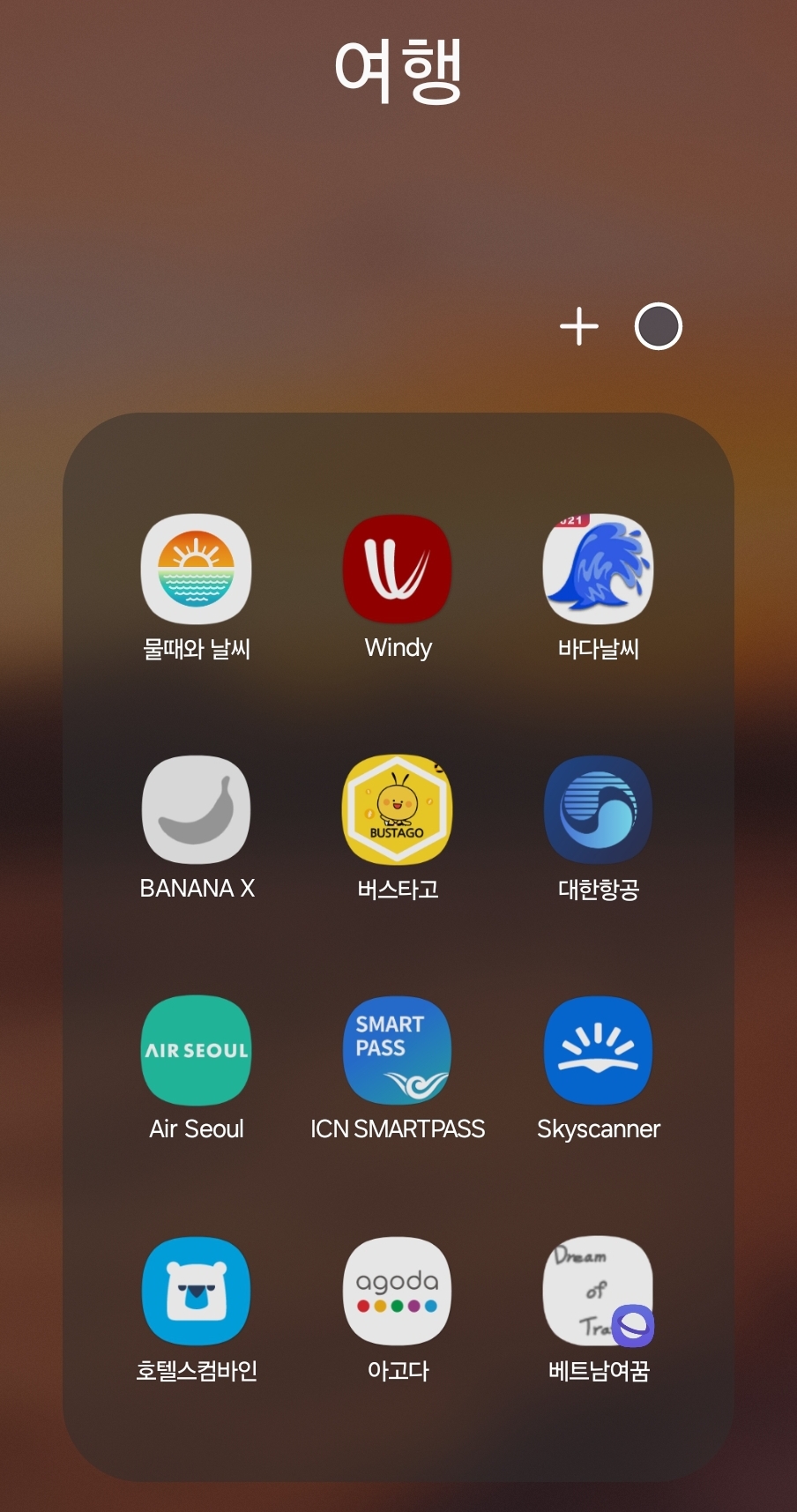Open the 베트남여꿈 shortcut
The height and width of the screenshot is (1512, 797).
tap(599, 1292)
